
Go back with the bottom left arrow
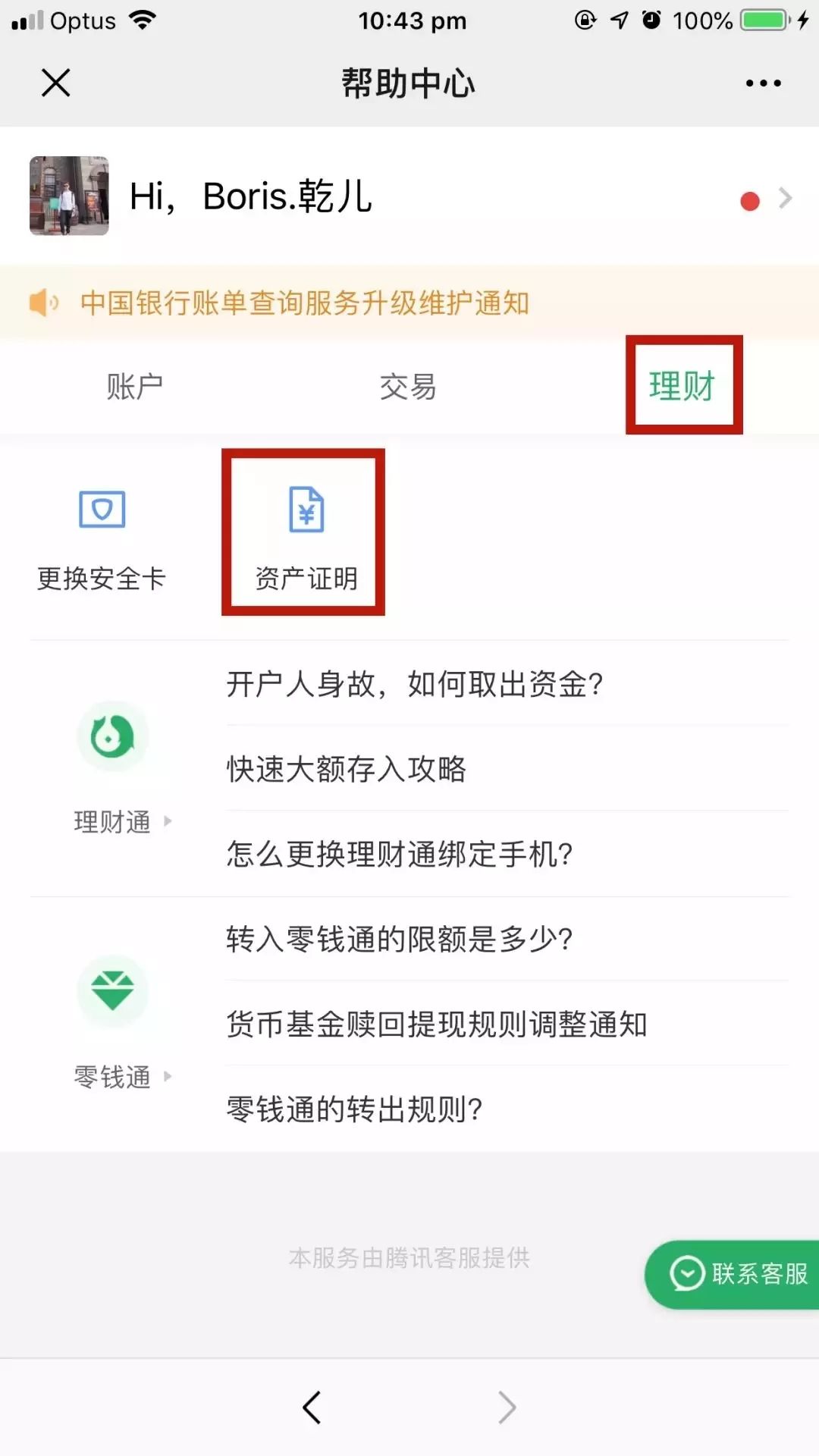point(312,1407)
